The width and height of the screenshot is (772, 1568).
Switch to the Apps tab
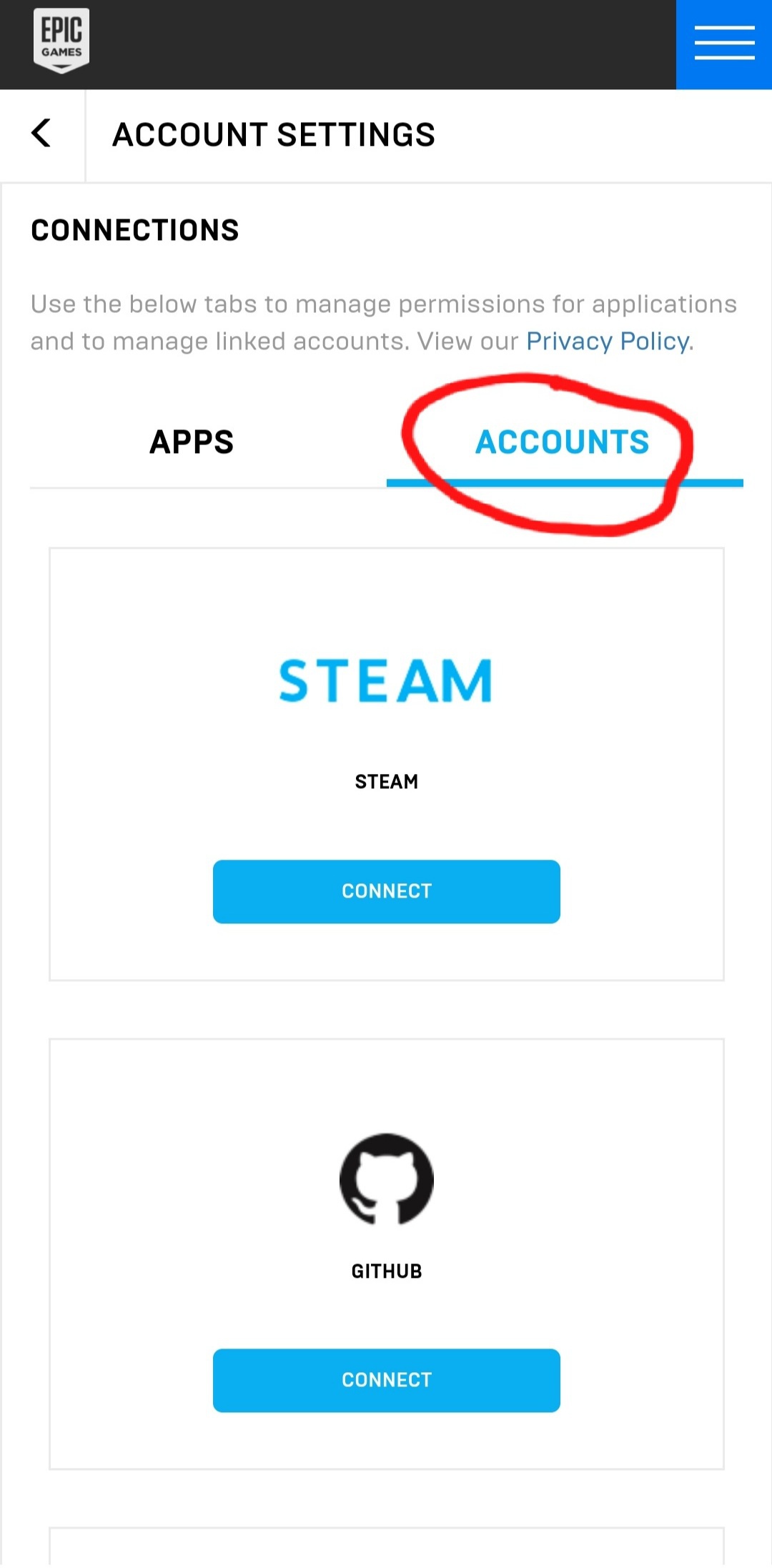192,442
